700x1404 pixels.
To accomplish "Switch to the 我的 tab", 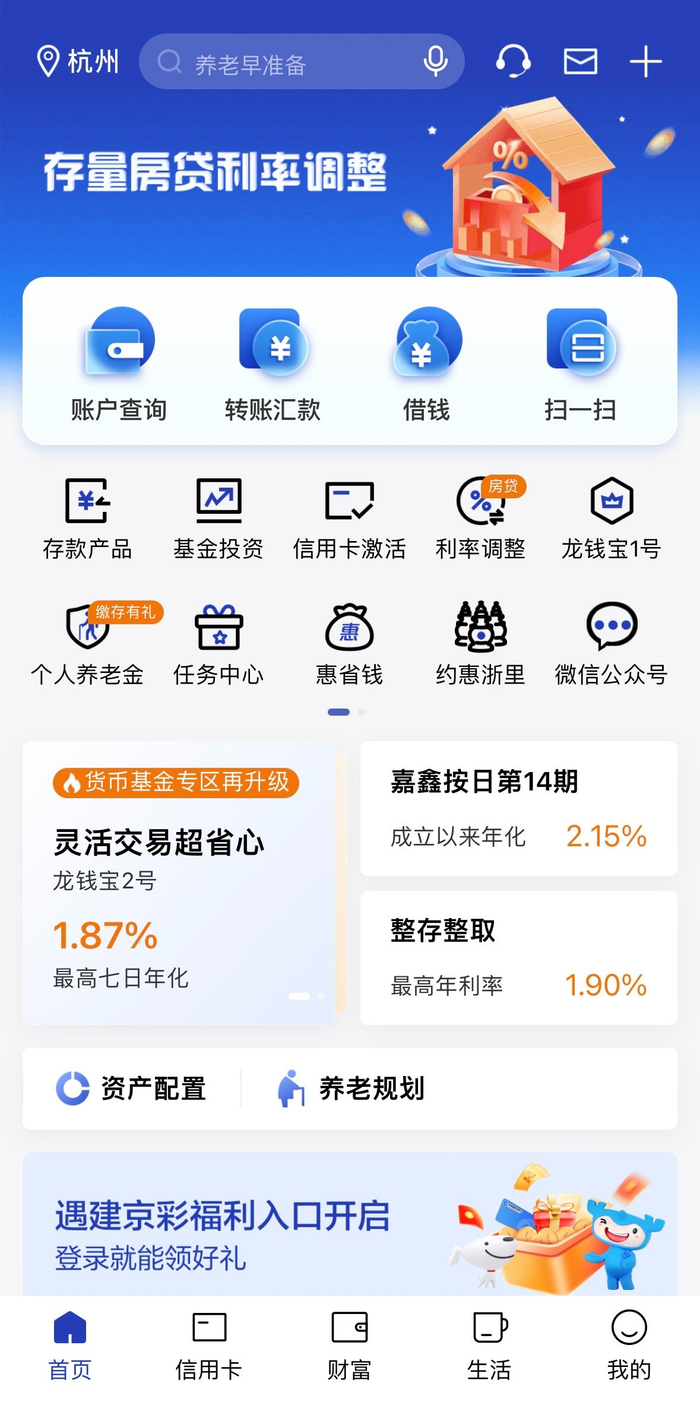I will 629,1345.
